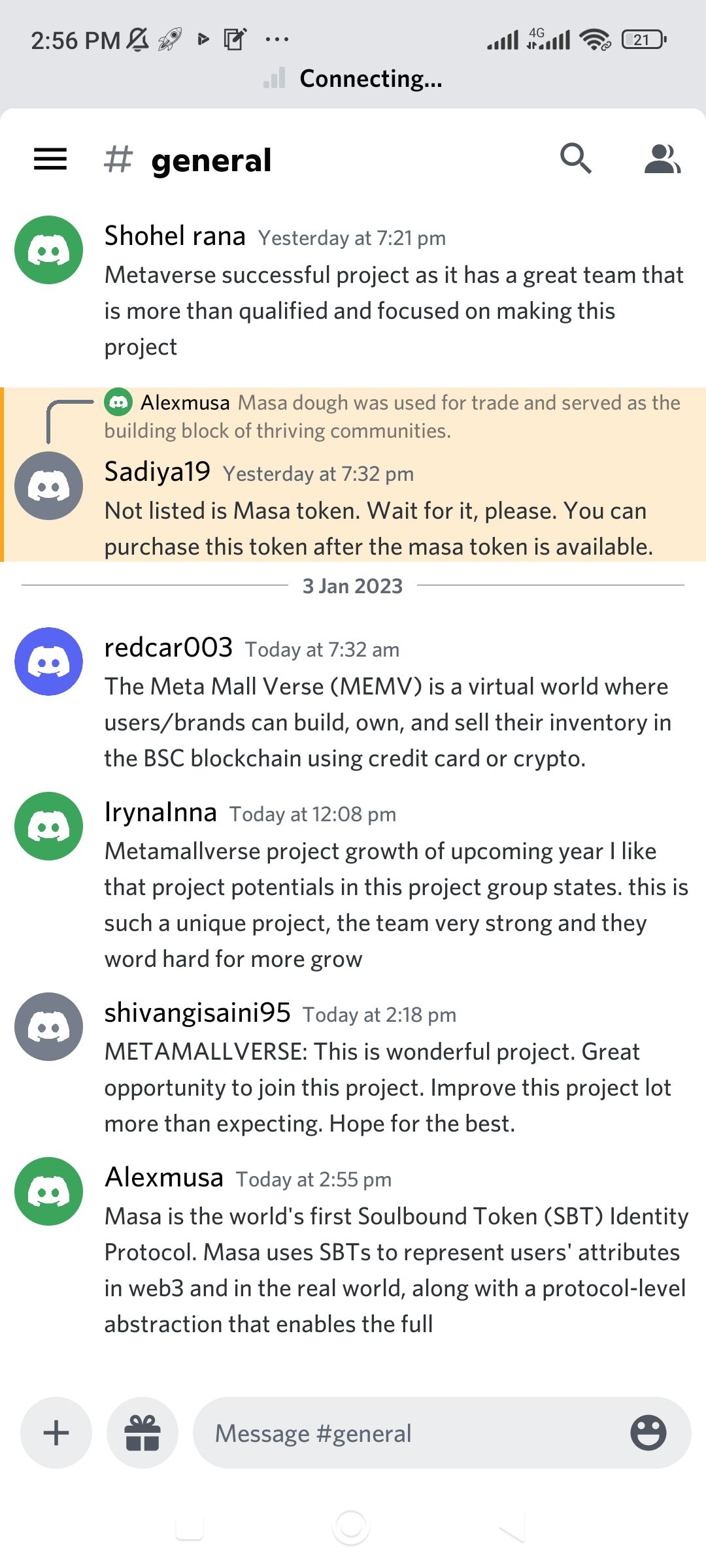This screenshot has width=706, height=1568.
Task: Open the plus attachment menu
Action: [x=56, y=1433]
